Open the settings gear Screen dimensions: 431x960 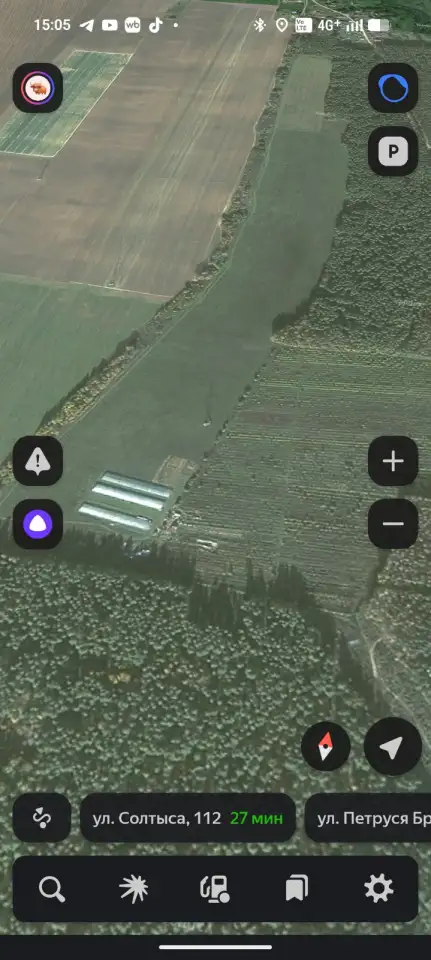(378, 888)
